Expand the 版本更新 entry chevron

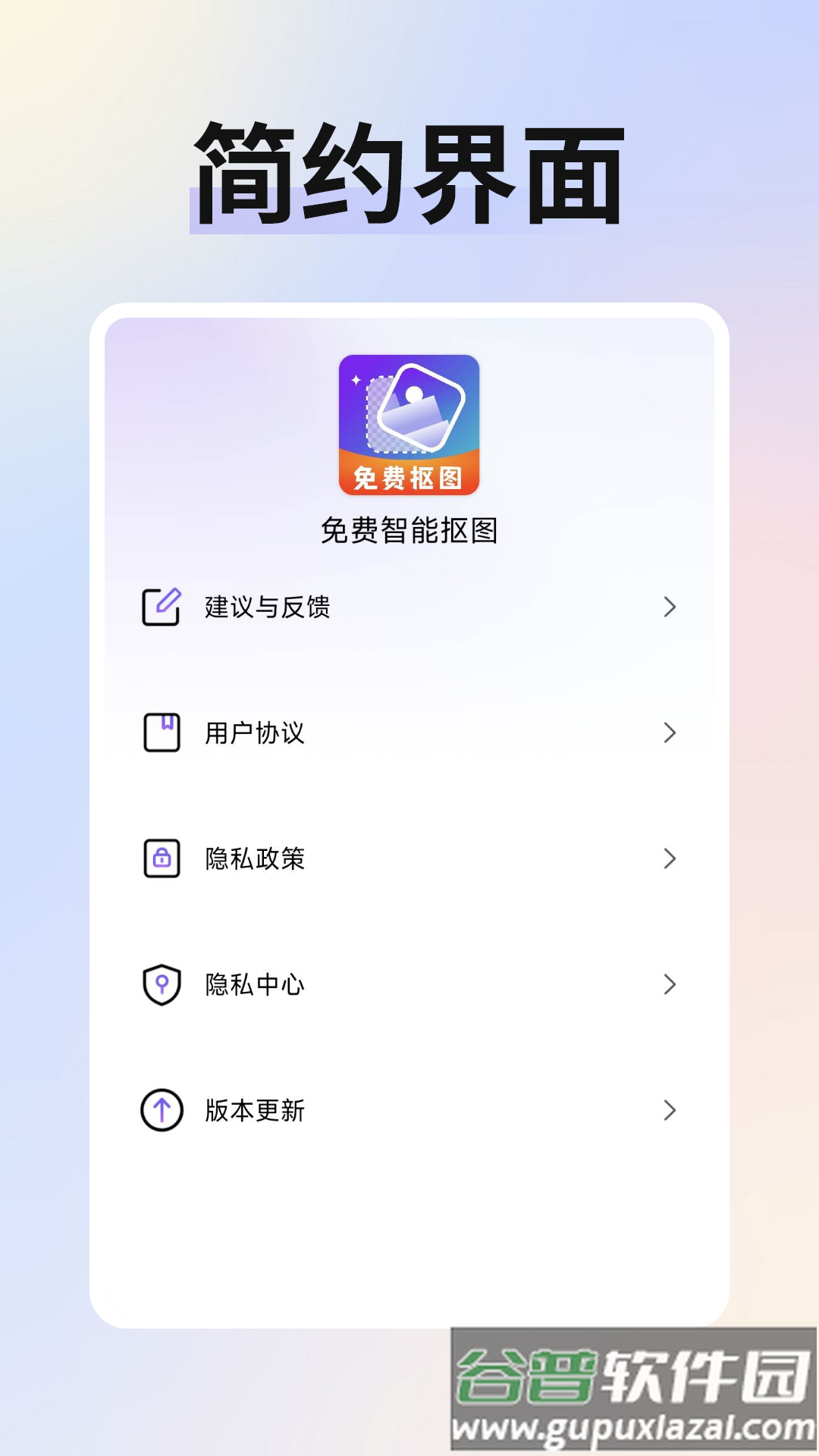pyautogui.click(x=669, y=1111)
